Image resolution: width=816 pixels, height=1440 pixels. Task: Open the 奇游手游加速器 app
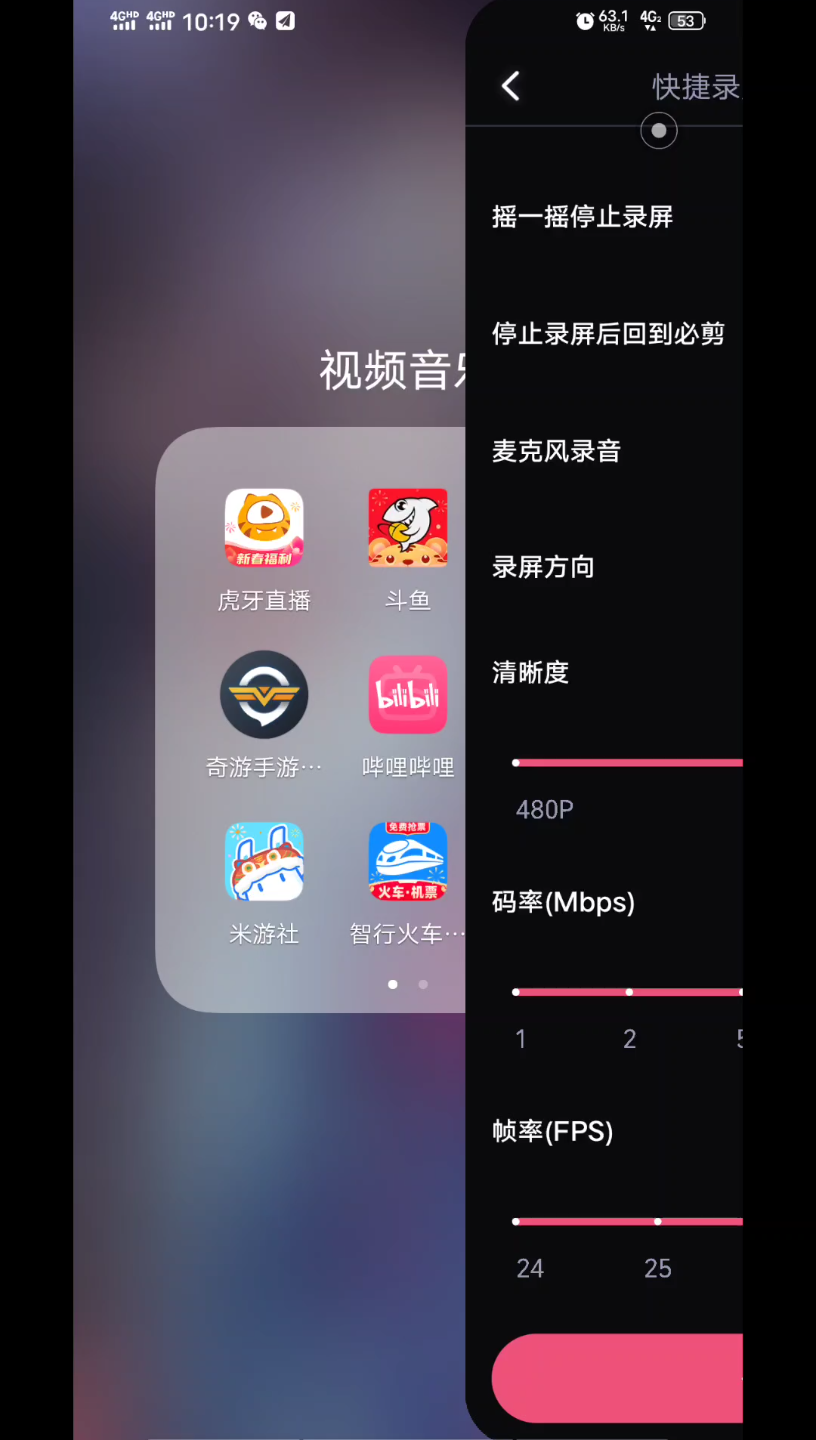(264, 694)
